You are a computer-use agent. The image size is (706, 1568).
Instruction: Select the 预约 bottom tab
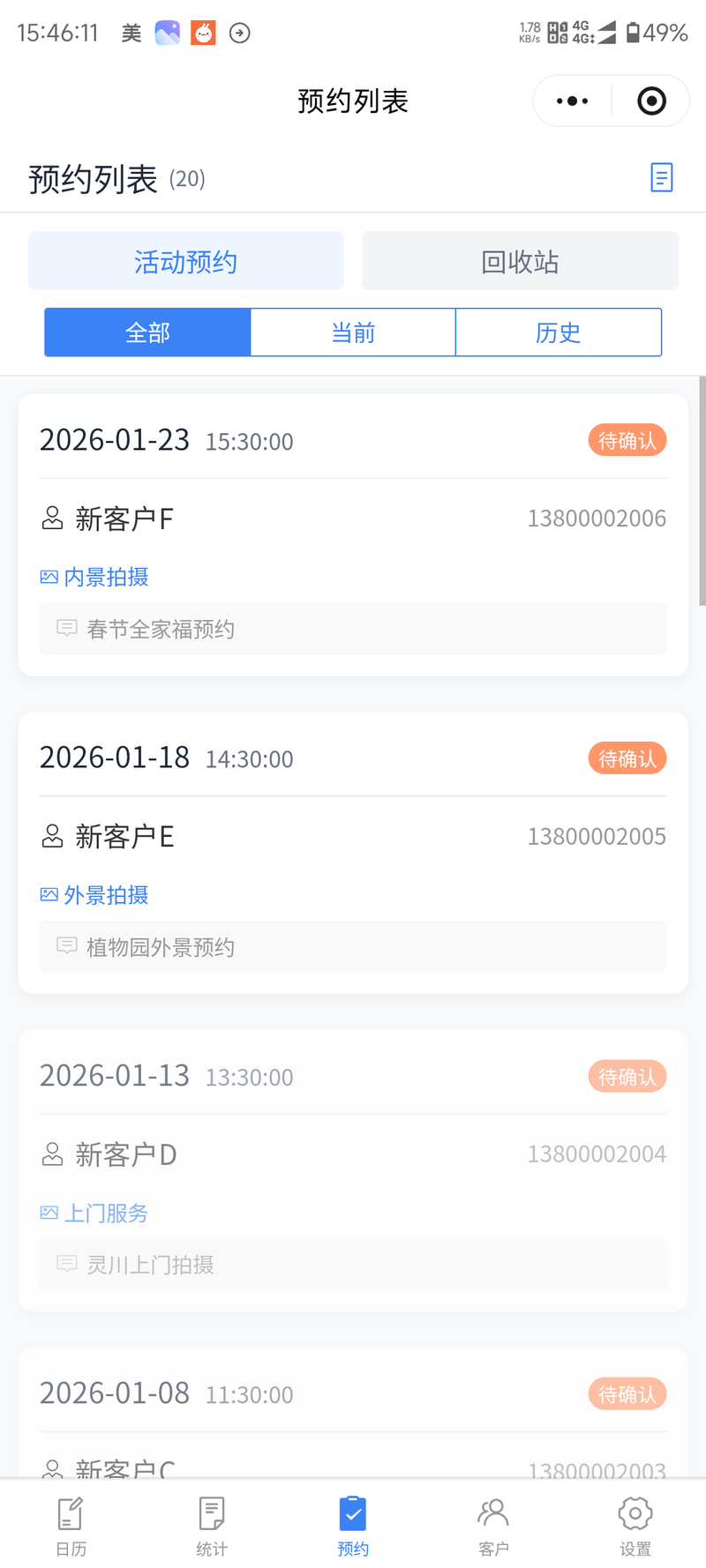point(353,1526)
